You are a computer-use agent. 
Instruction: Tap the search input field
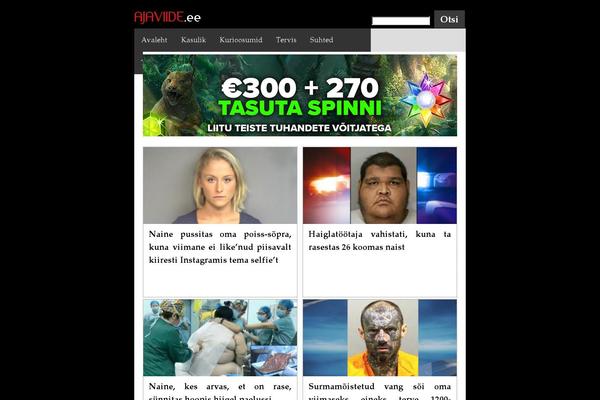coord(400,20)
